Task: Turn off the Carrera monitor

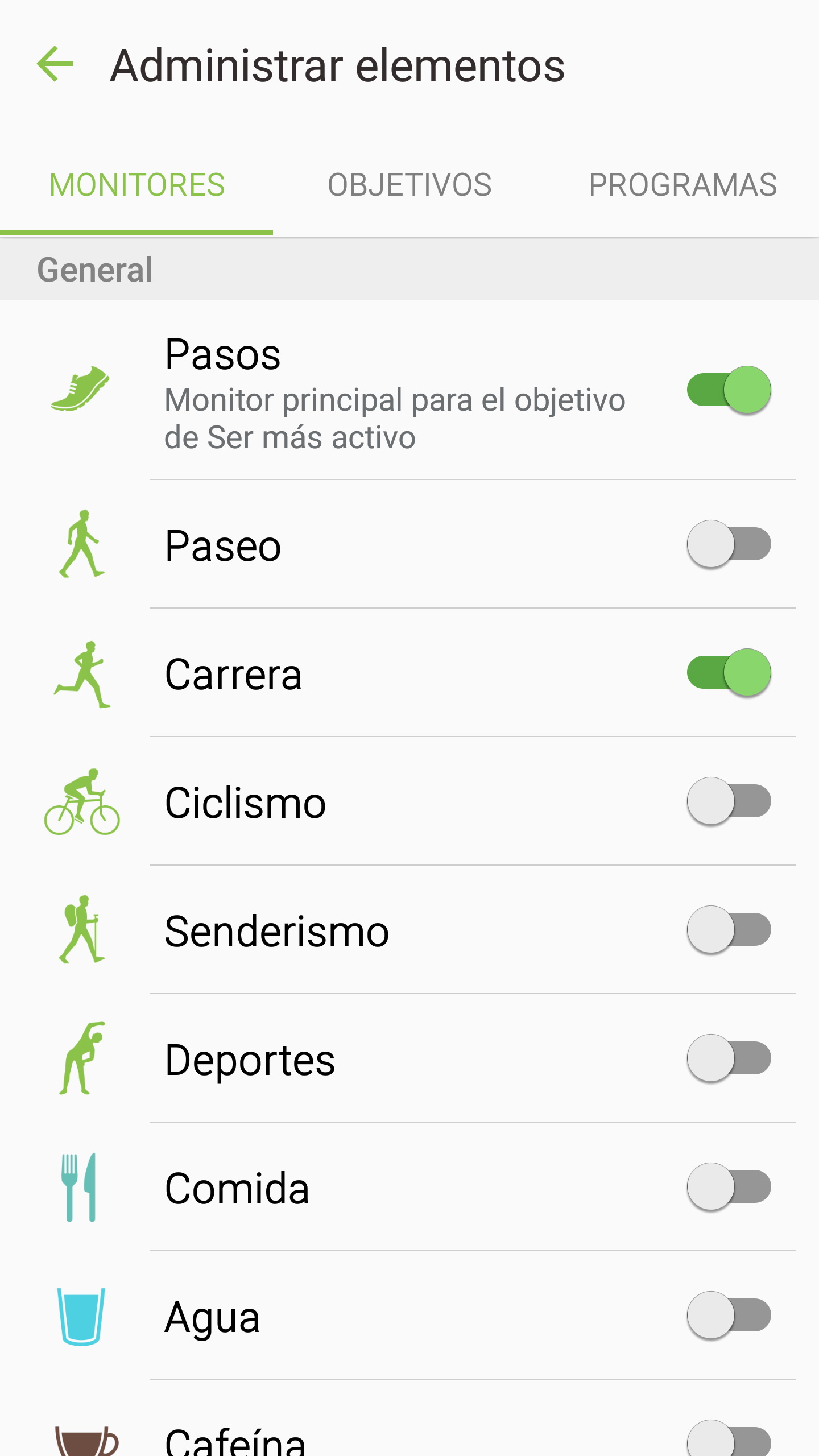Action: click(729, 672)
